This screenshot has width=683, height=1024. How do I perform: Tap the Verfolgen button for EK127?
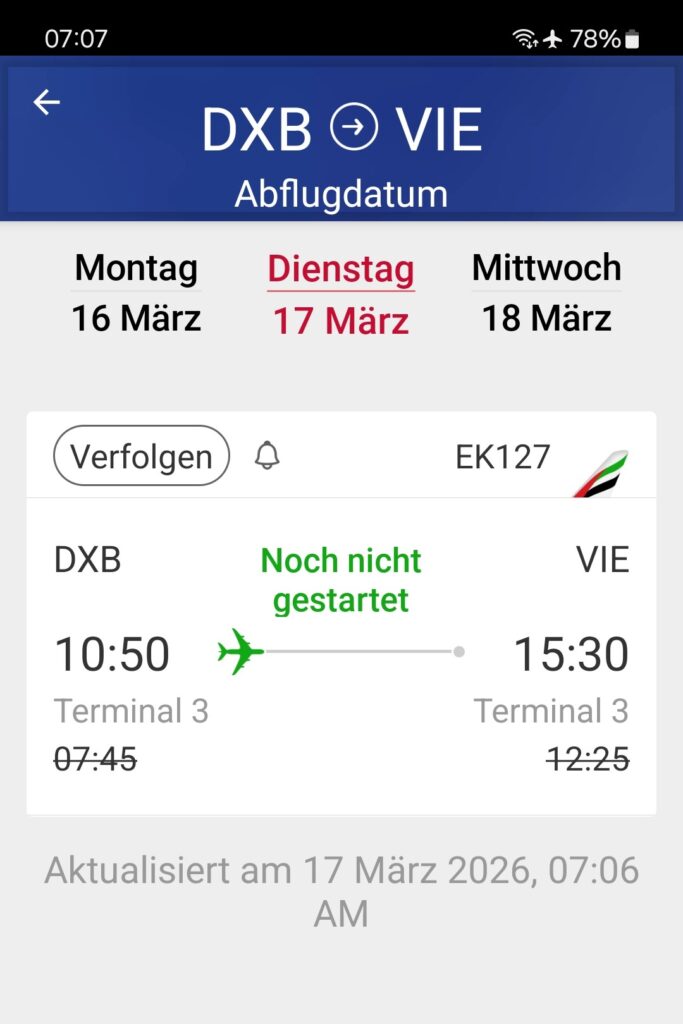141,457
